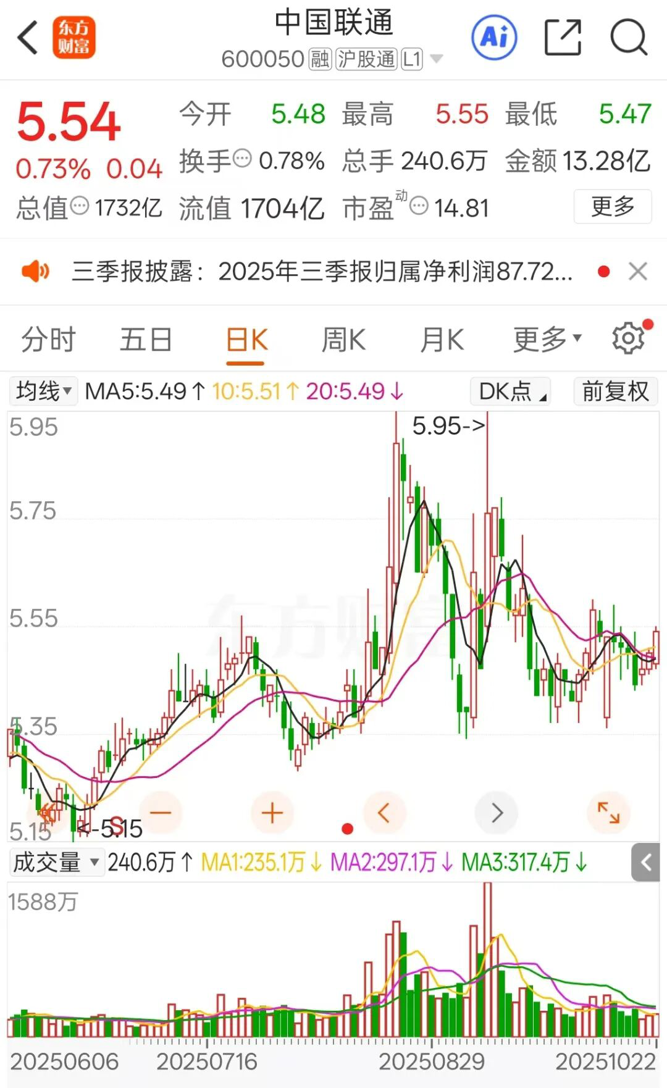Screen dimensions: 667x1088
Task: Open the DK点 selector
Action: [x=513, y=391]
